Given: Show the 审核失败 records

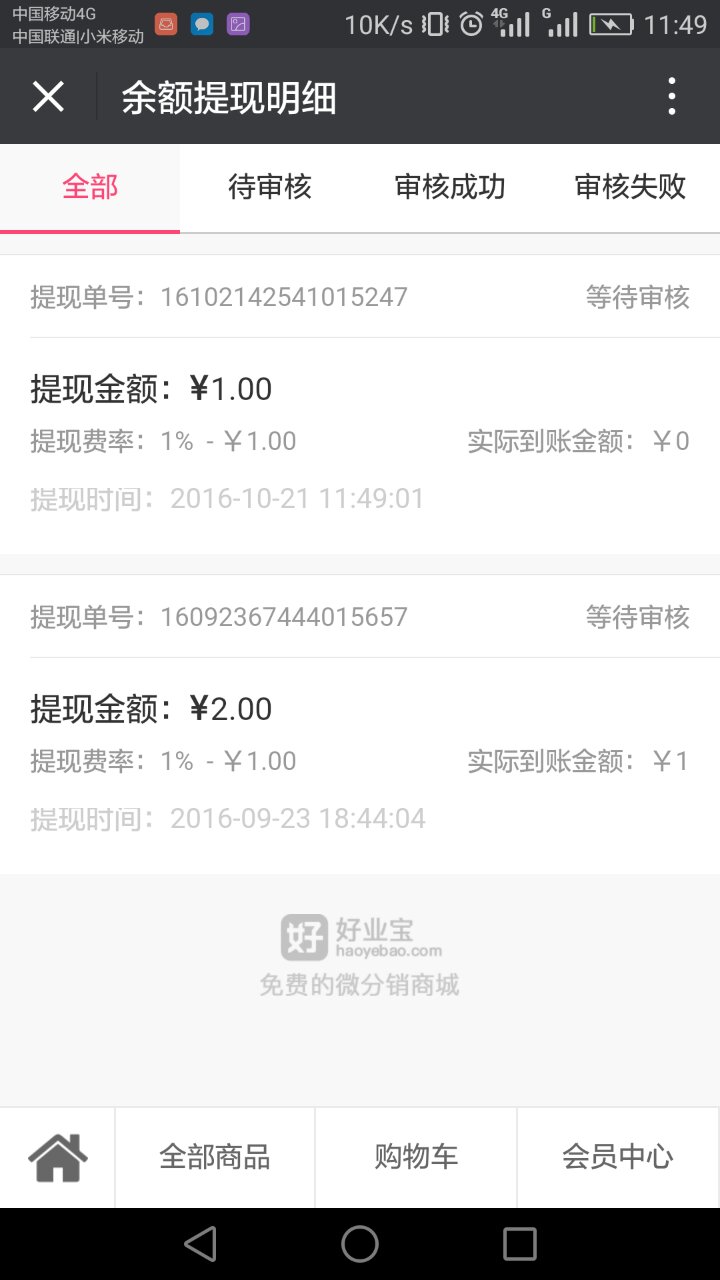Looking at the screenshot, I should [x=630, y=187].
